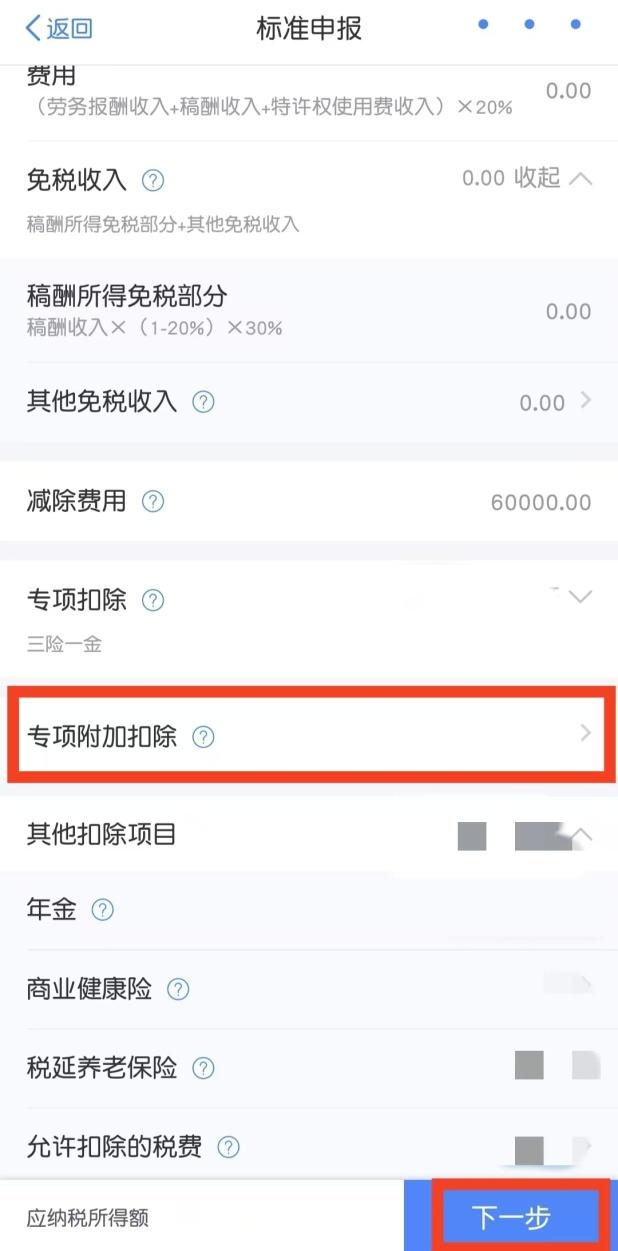This screenshot has width=618, height=1251.
Task: Expand the 专项扣除 section
Action: click(x=580, y=597)
